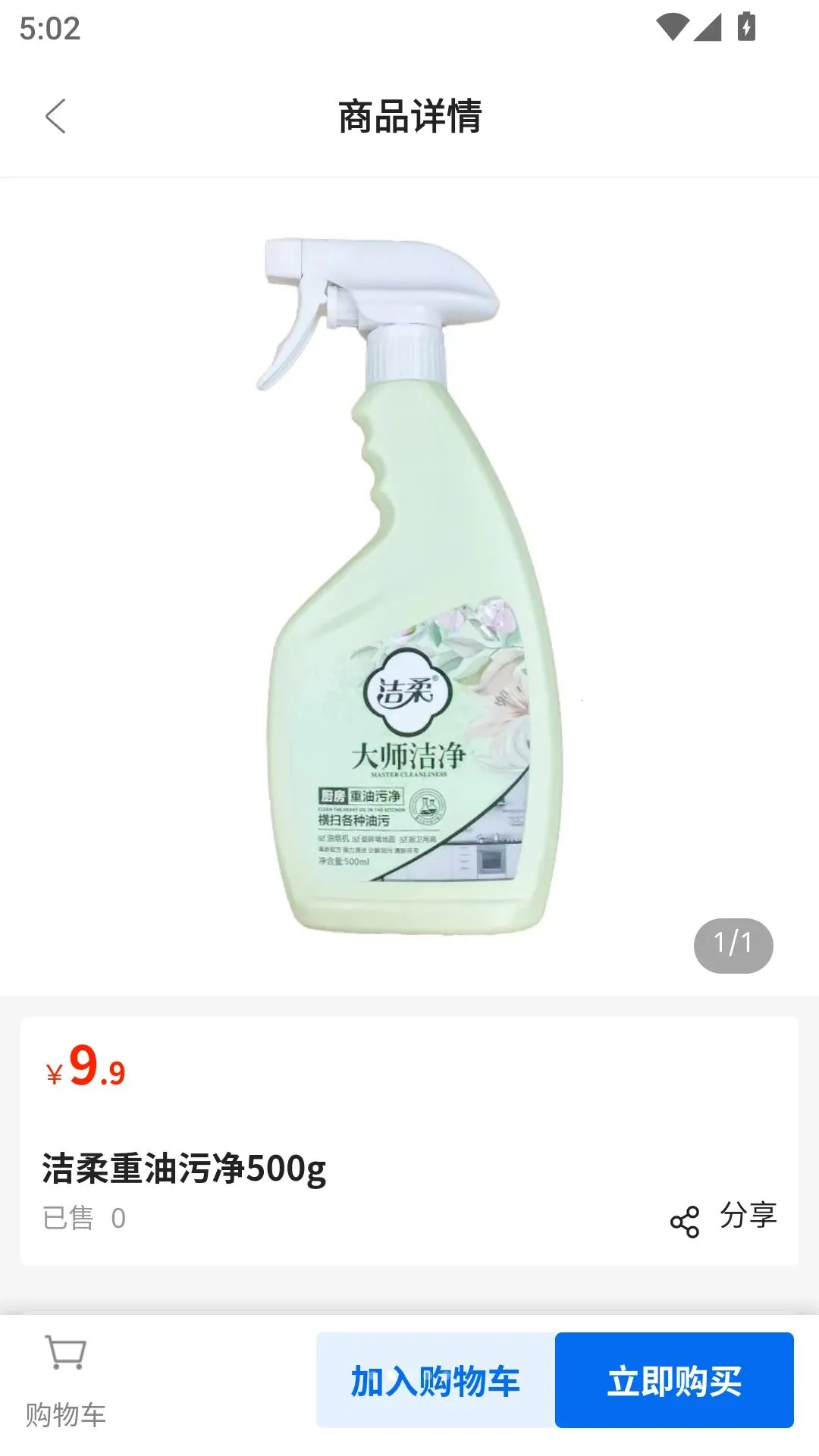The width and height of the screenshot is (819, 1456).
Task: Tap 加入购物车 to add to cart
Action: click(435, 1380)
